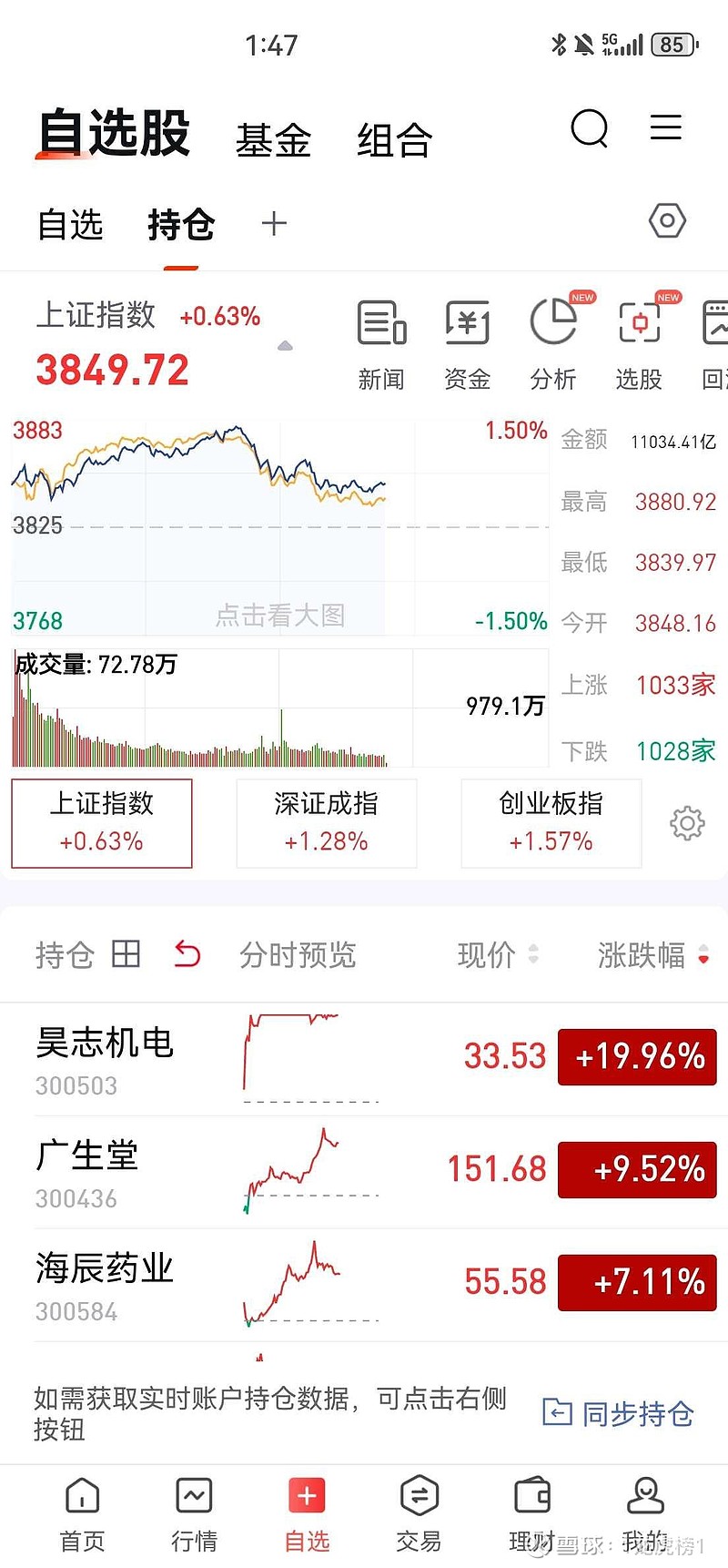Add a new group with plus icon

click(x=274, y=224)
